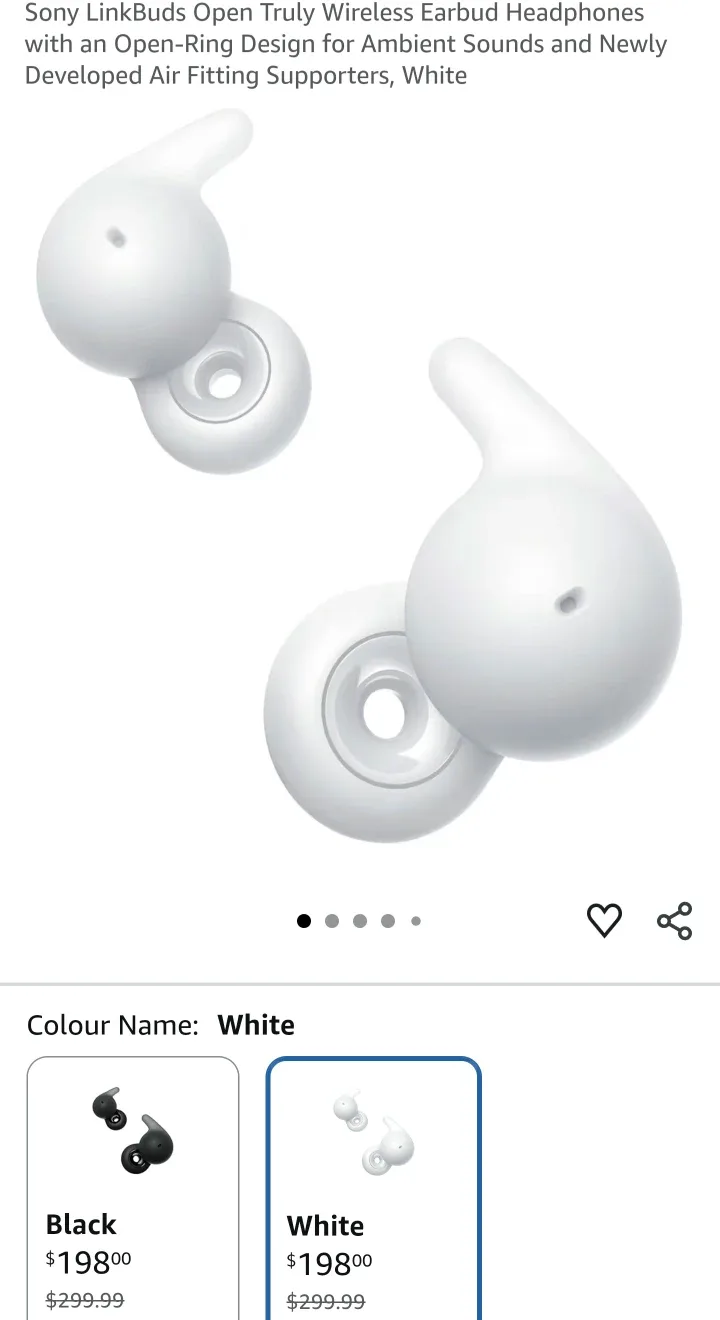Share this product using the share icon
This screenshot has height=1320, width=720.
click(674, 921)
